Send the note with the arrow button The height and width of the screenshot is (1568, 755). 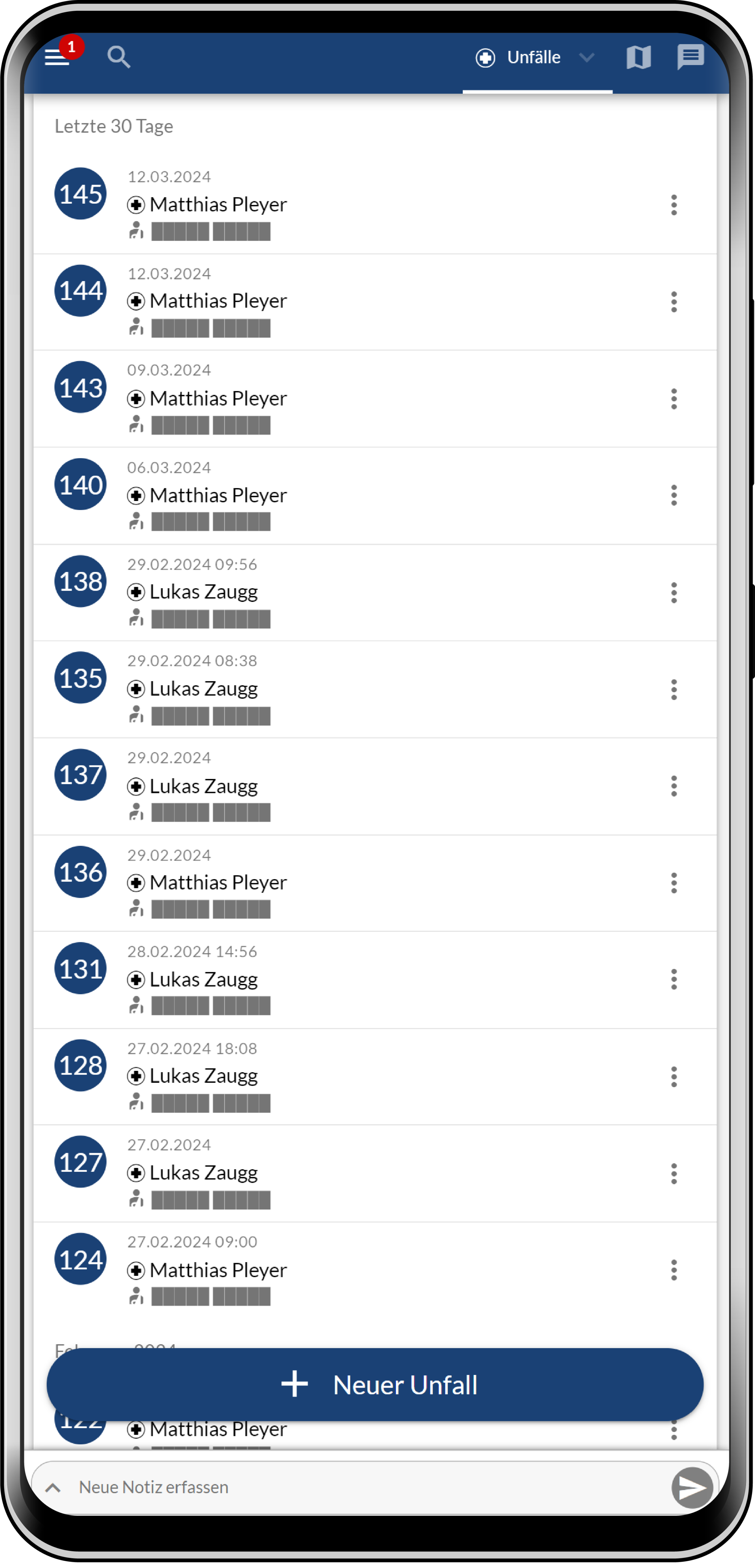point(692,1488)
